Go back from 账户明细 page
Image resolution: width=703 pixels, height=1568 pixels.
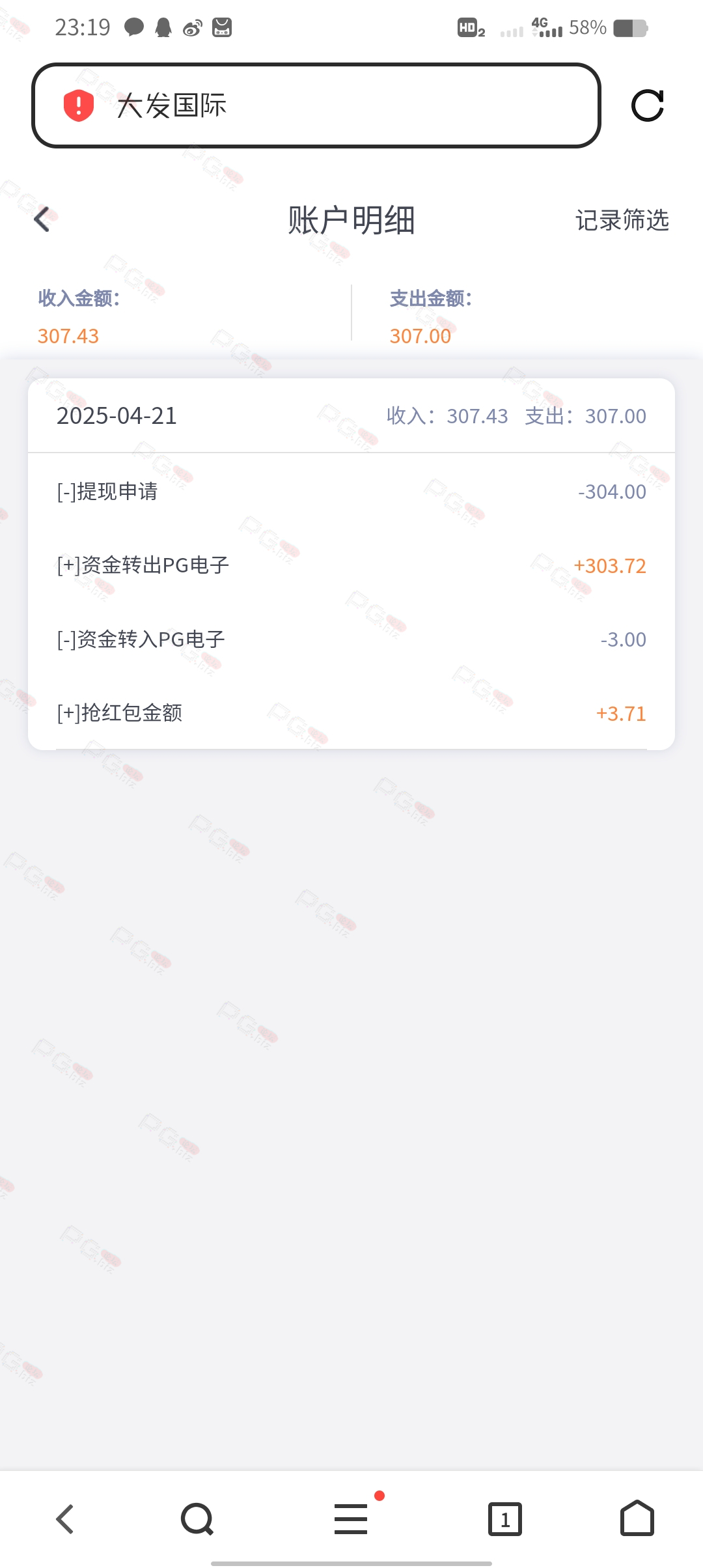coord(42,219)
